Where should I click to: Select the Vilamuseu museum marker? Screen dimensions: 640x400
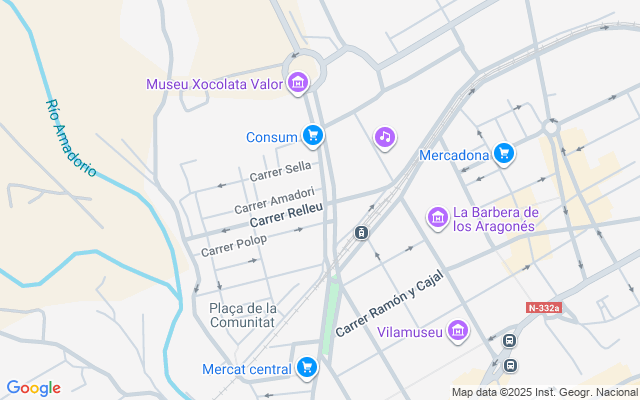(x=458, y=331)
